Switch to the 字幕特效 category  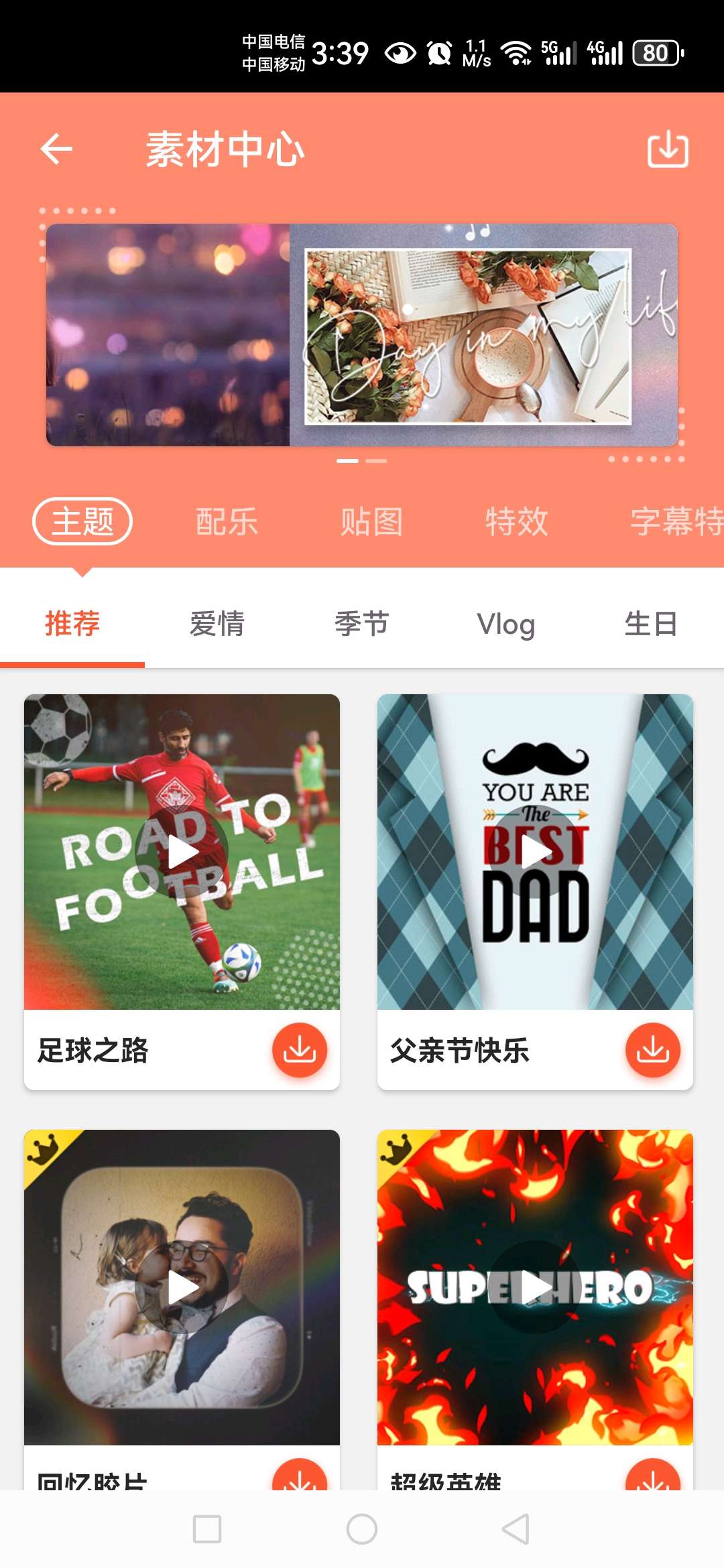click(676, 521)
